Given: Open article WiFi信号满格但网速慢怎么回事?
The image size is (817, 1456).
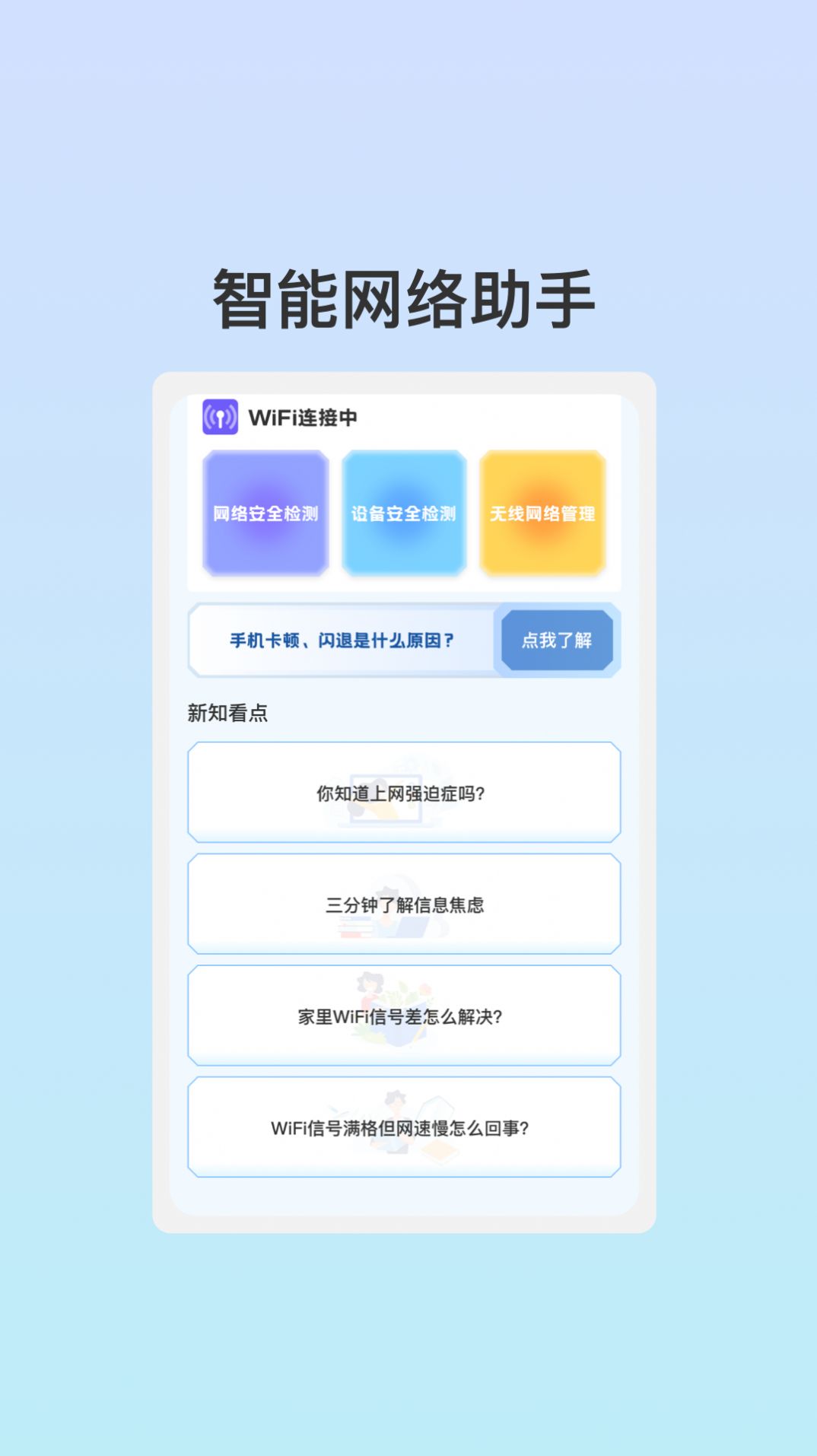Looking at the screenshot, I should point(404,1127).
